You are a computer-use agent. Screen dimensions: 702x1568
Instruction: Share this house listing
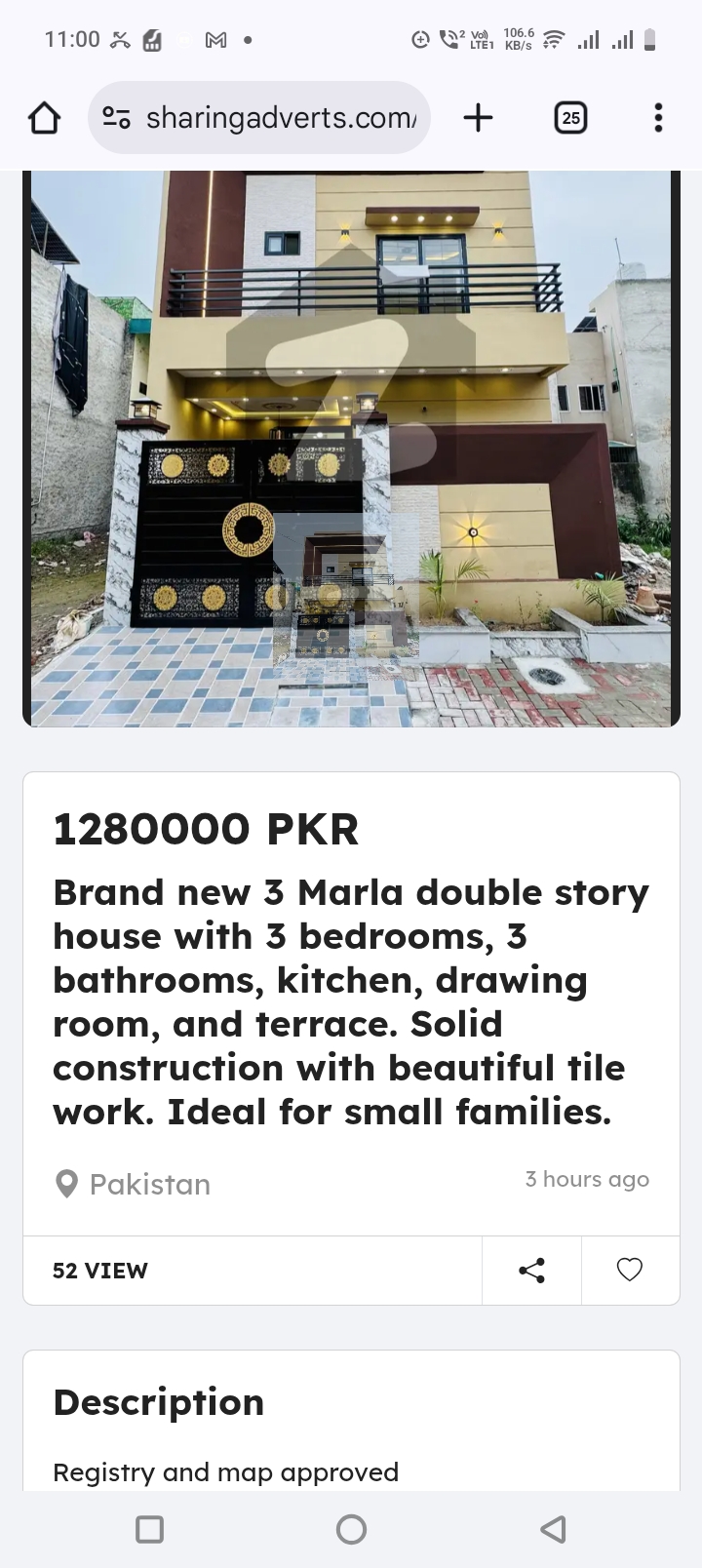pos(531,1270)
